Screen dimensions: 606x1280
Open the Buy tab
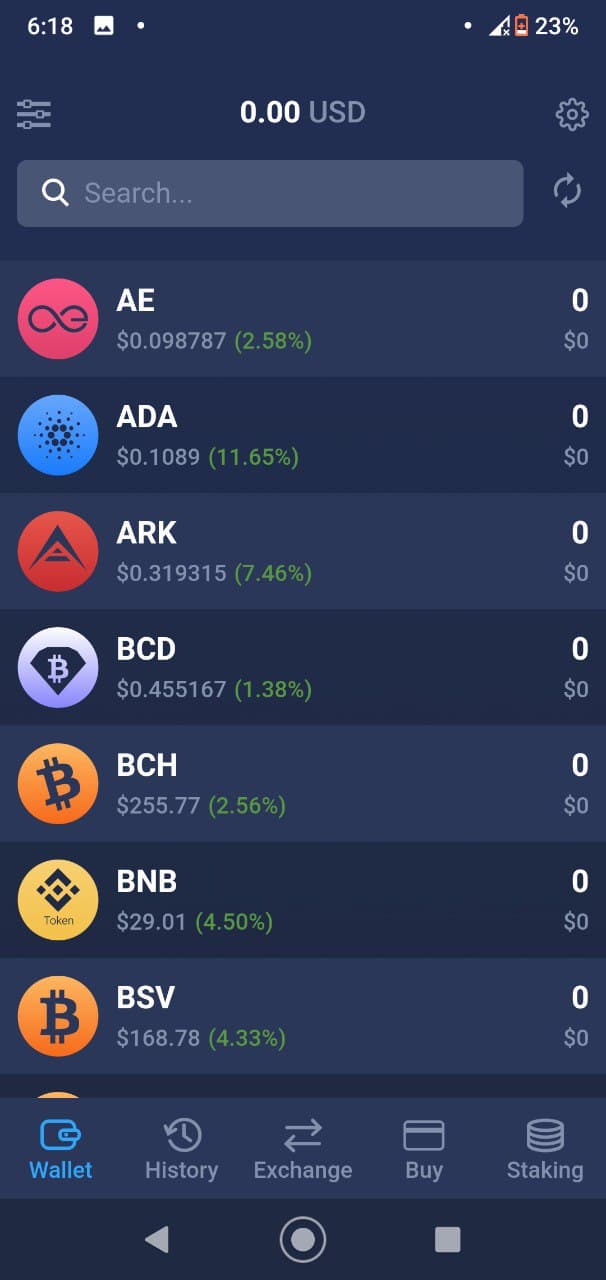click(424, 1150)
